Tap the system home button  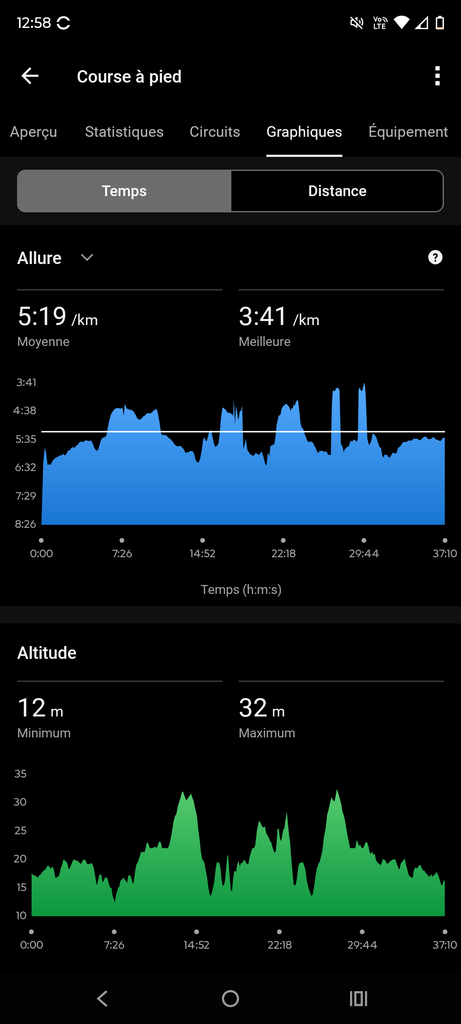click(x=230, y=998)
